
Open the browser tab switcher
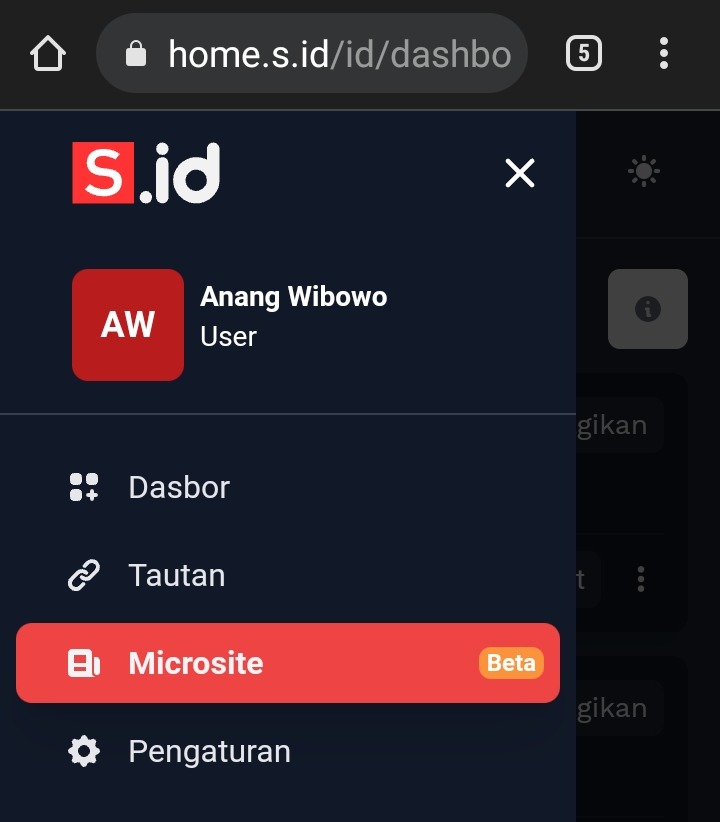583,53
